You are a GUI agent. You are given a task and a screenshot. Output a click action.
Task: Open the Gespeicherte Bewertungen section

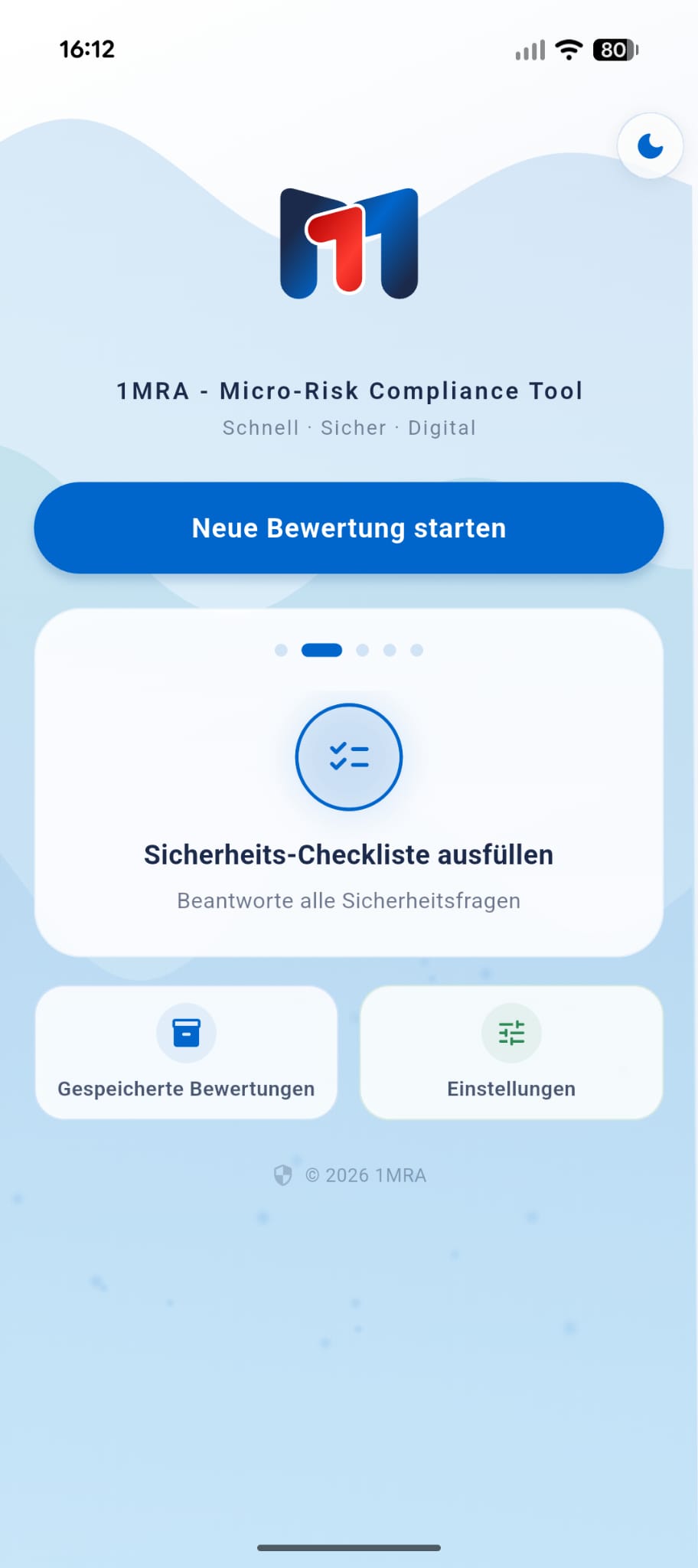tap(185, 1053)
